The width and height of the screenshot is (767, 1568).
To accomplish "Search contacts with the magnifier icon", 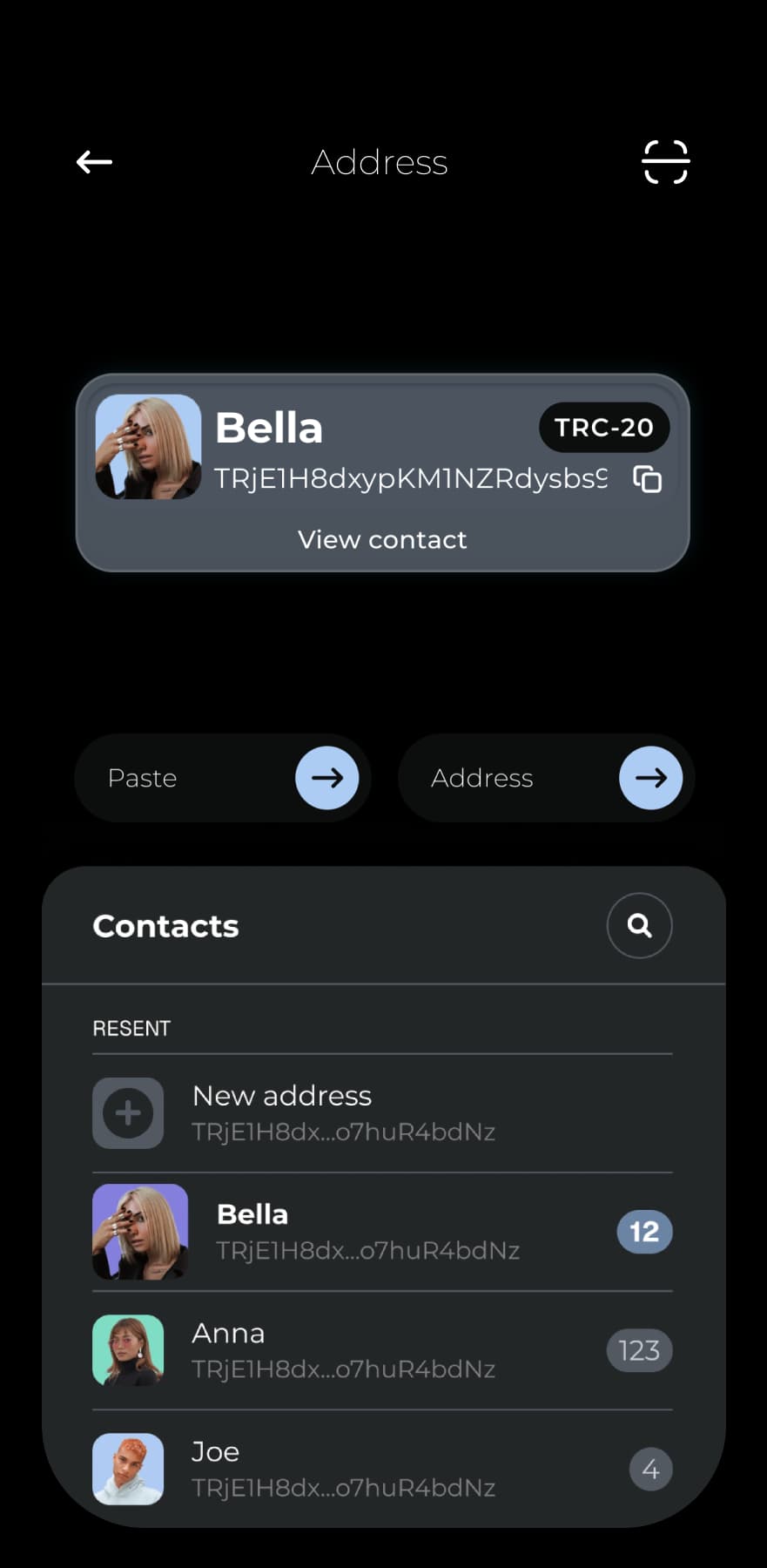I will [x=639, y=925].
